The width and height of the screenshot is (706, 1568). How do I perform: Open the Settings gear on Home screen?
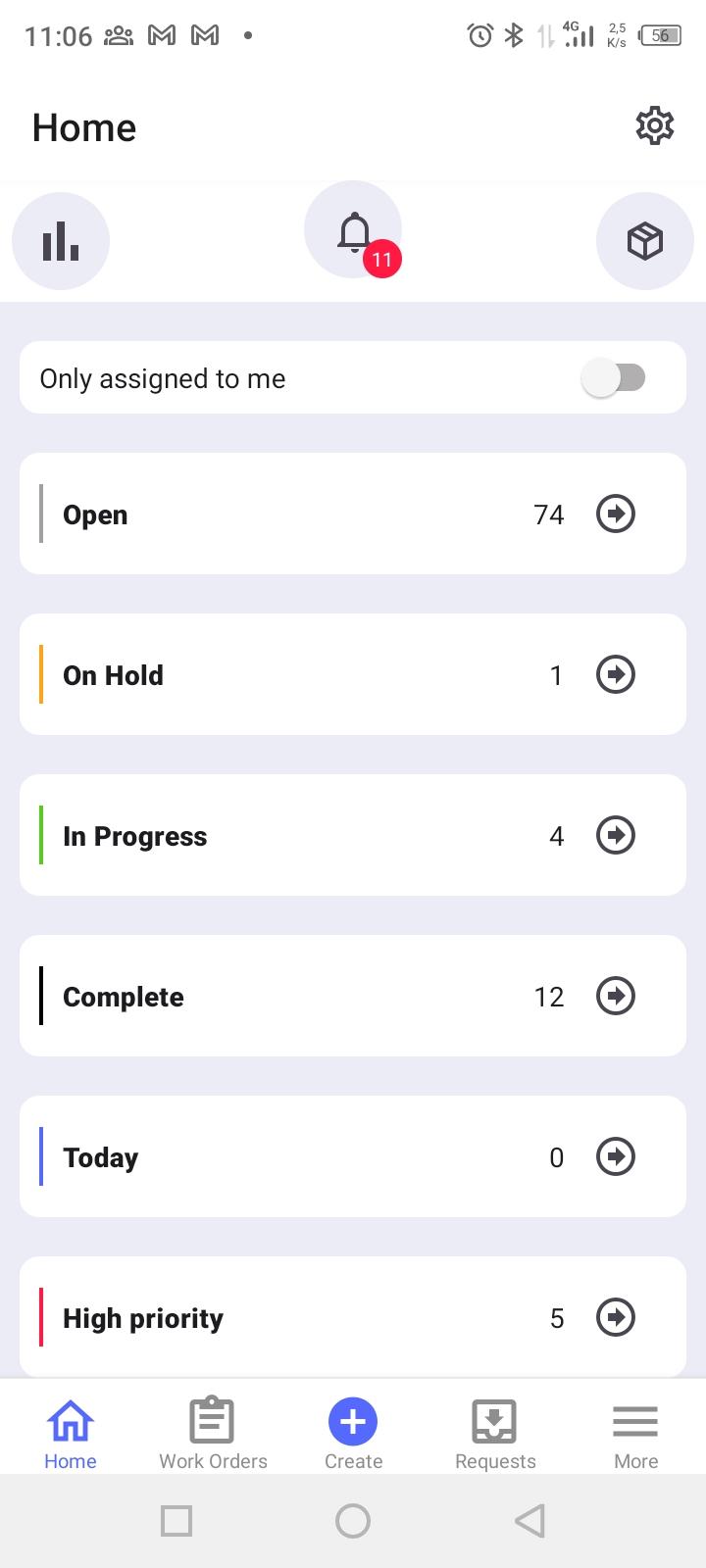click(654, 125)
